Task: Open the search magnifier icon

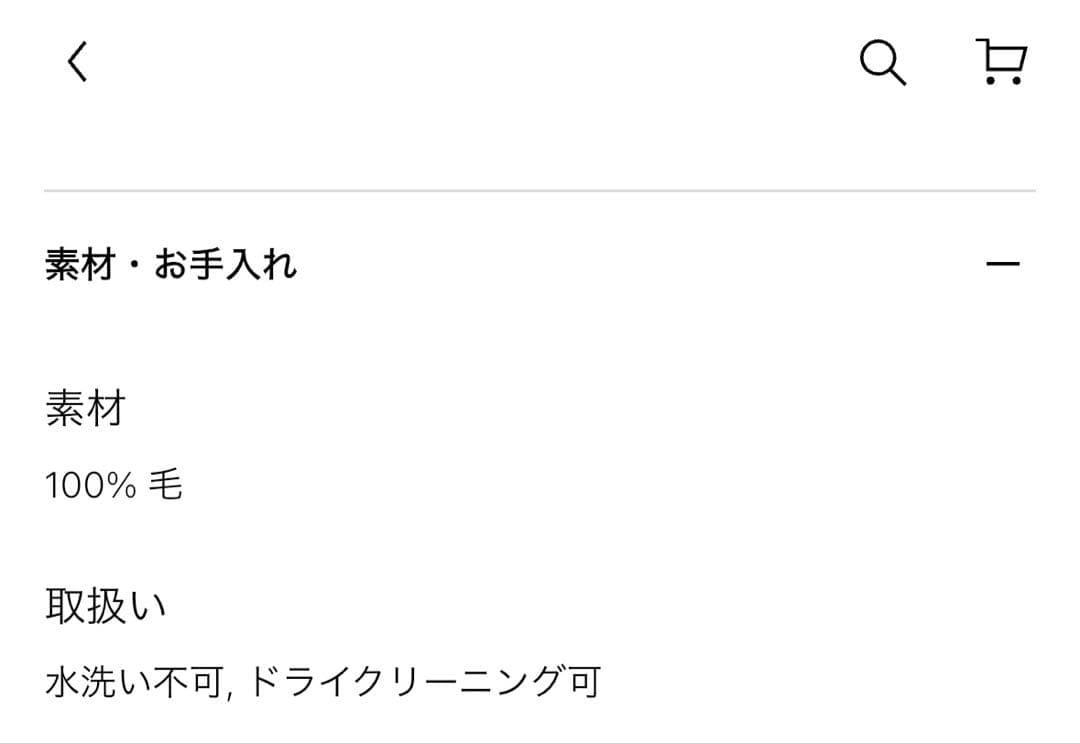Action: (x=882, y=62)
